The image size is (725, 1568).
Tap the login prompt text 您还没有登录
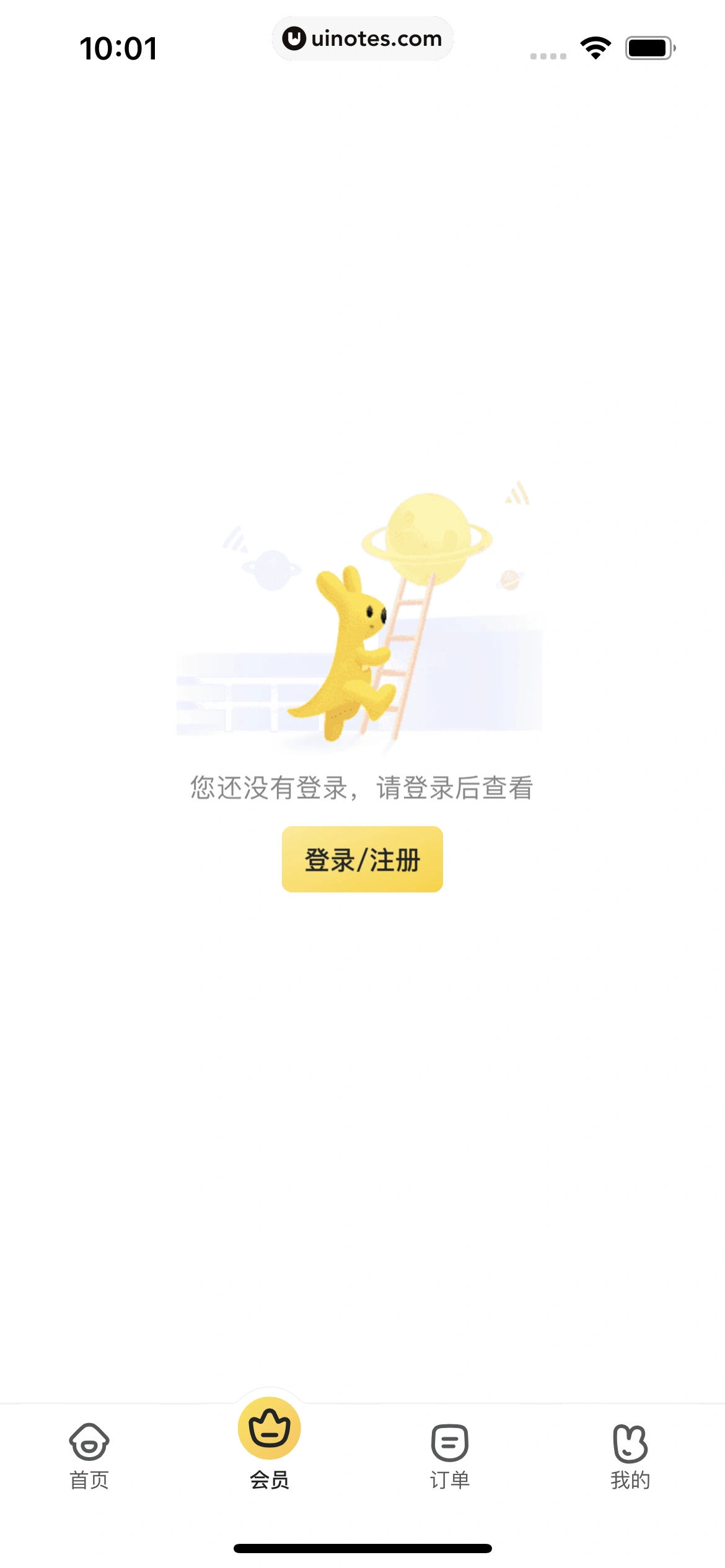click(362, 788)
